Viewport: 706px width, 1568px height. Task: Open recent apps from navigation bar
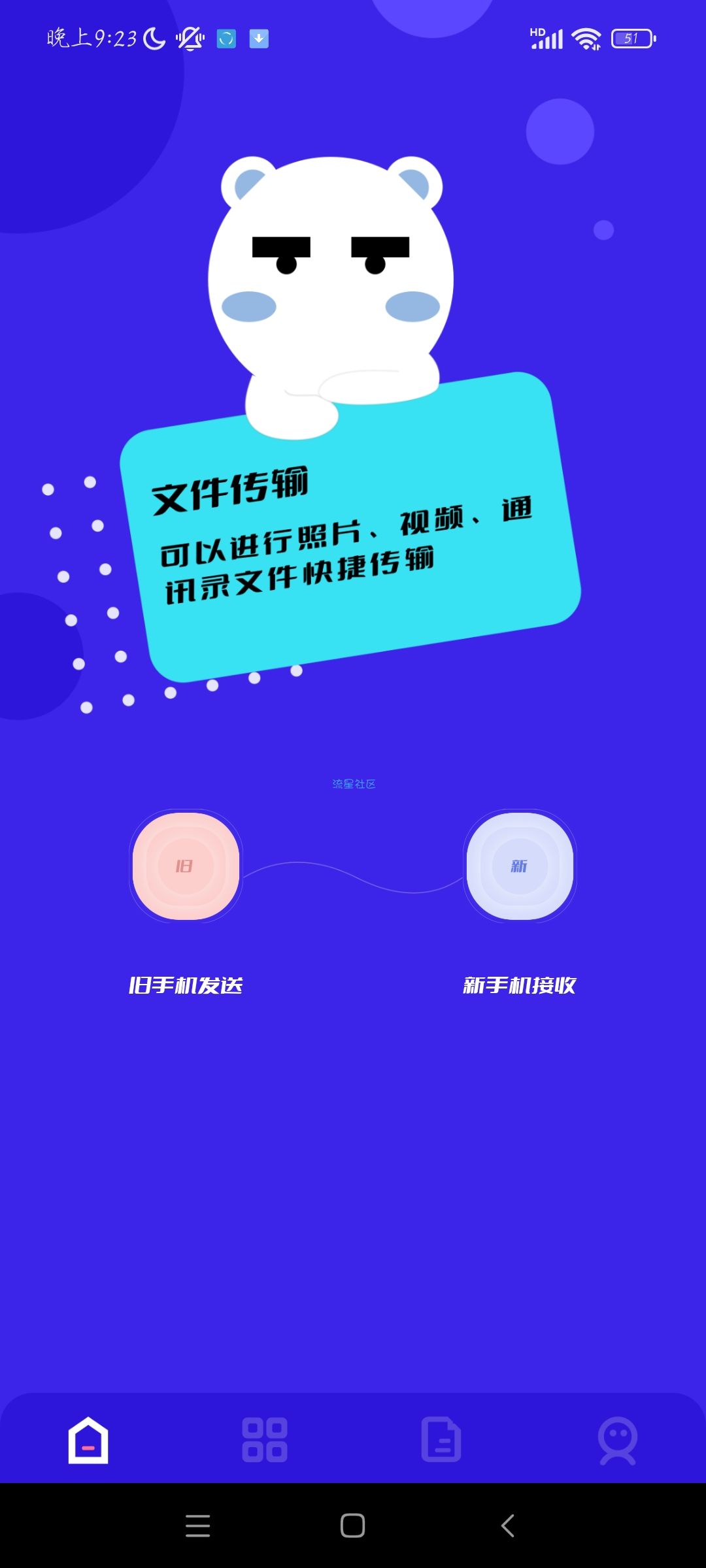click(x=197, y=1526)
